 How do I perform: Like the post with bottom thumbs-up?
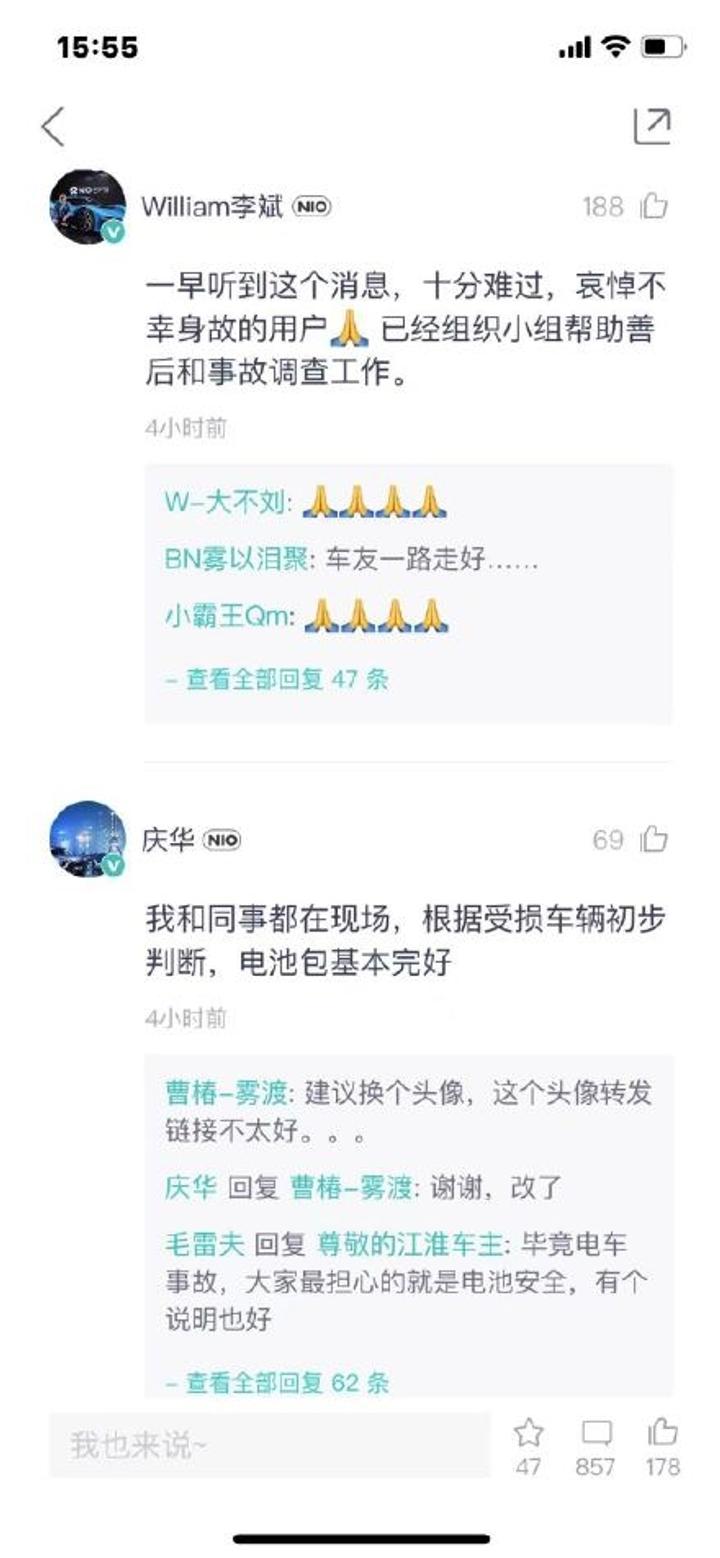663,1433
